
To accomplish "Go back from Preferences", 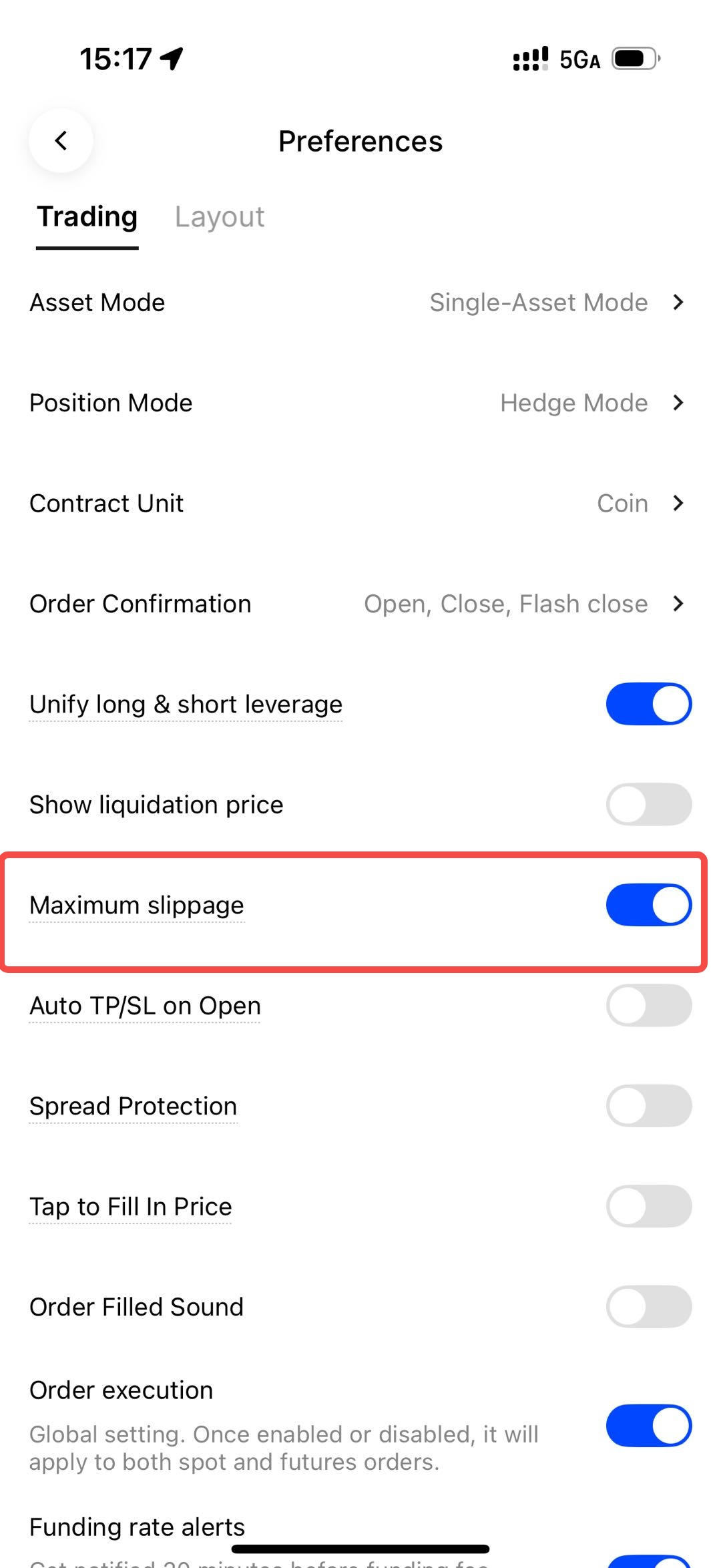I will 61,141.
